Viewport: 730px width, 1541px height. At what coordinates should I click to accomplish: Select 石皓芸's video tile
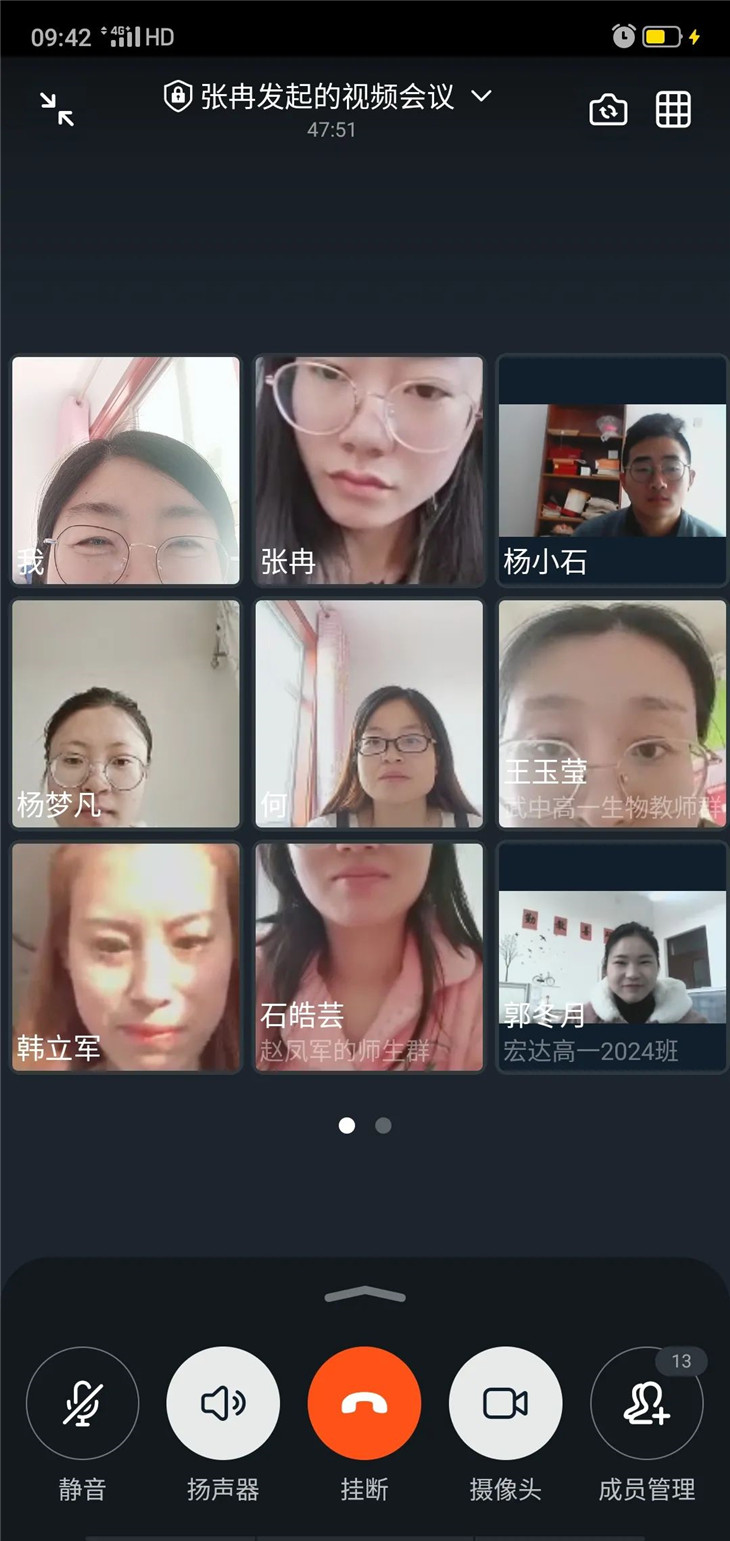tap(369, 957)
